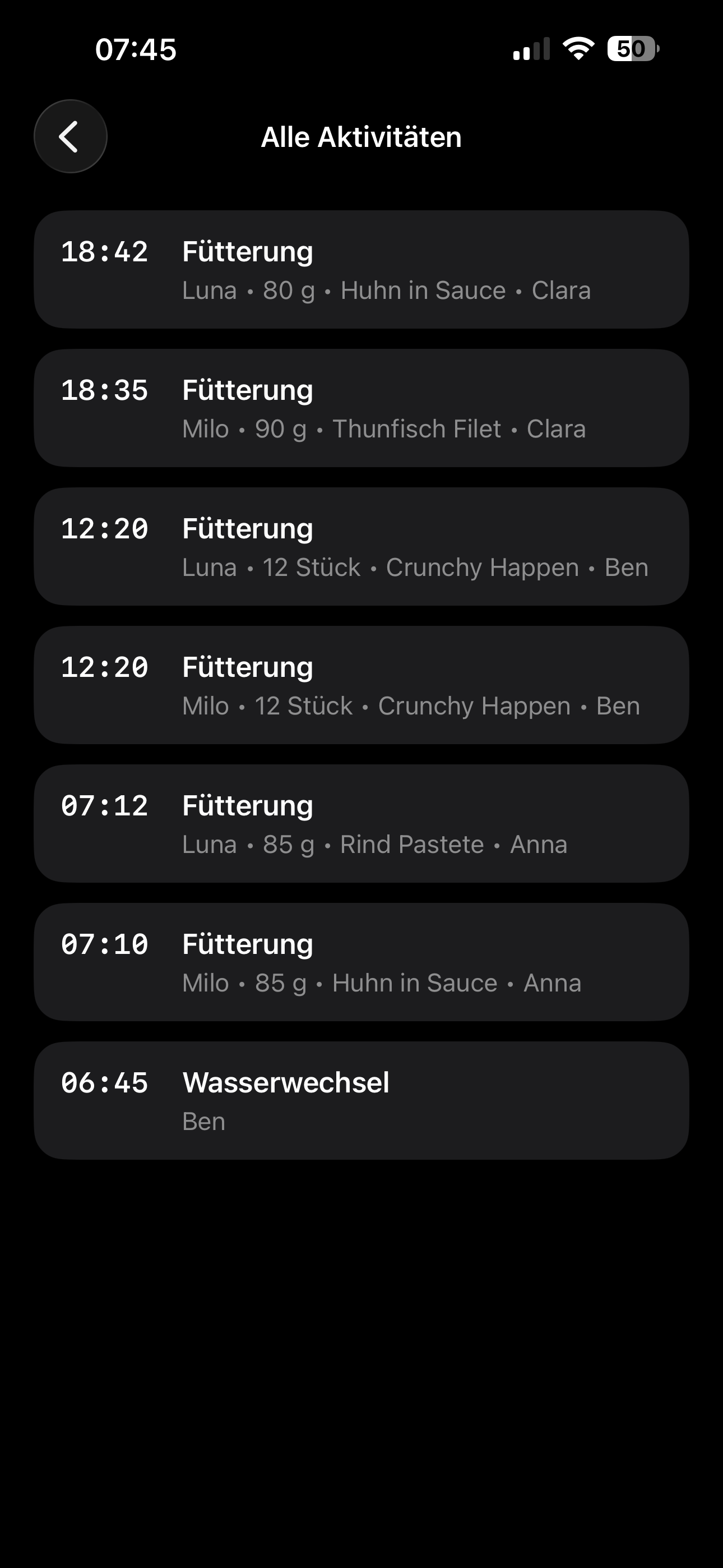View the 07:12 Rind Pastete feeding
The height and width of the screenshot is (1568, 723).
pyautogui.click(x=361, y=824)
